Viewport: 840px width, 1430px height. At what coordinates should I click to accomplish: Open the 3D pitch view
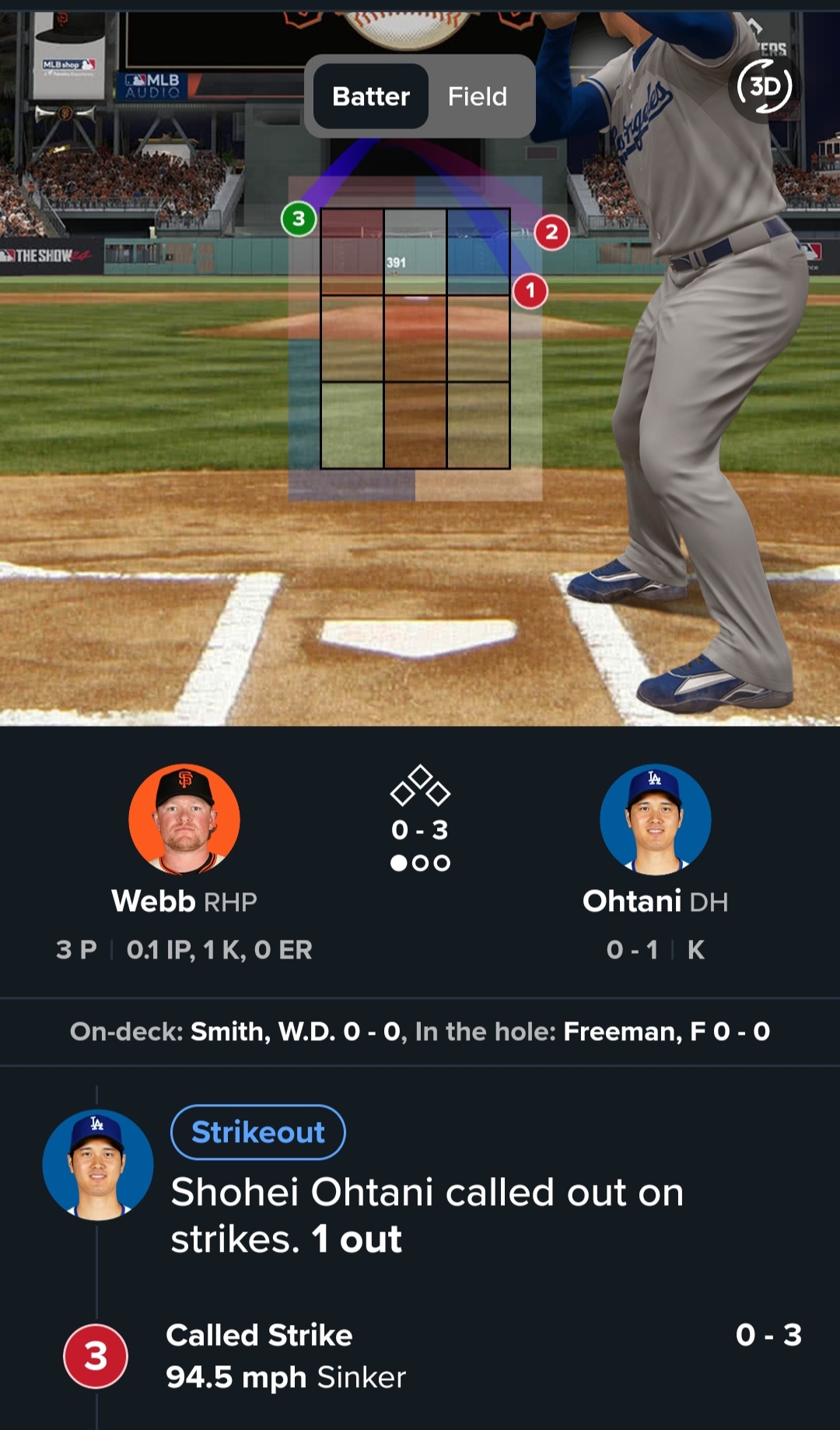[764, 86]
